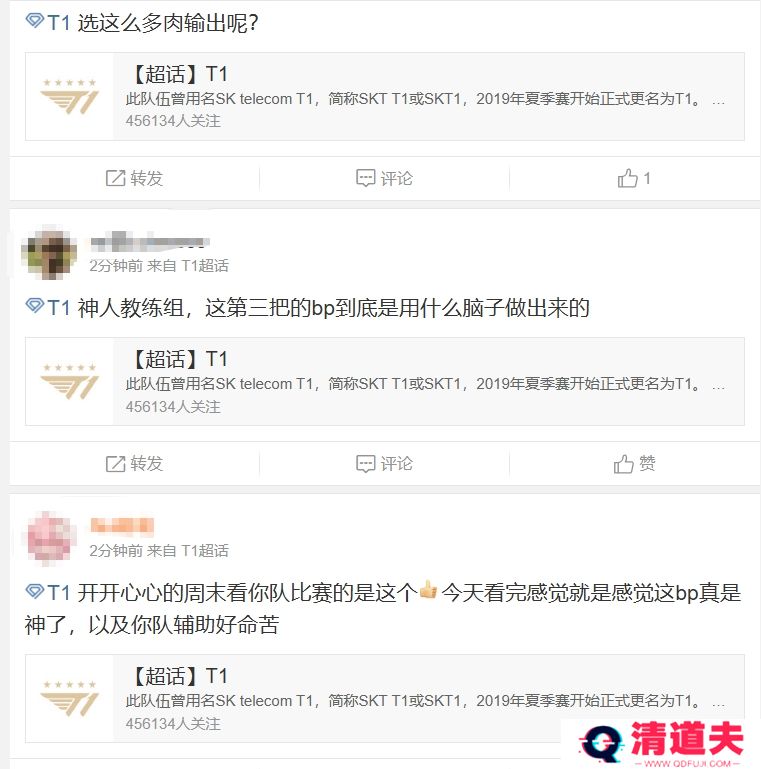Open avatar of the 神人教练组 post author
This screenshot has height=769, width=761.
click(x=49, y=253)
